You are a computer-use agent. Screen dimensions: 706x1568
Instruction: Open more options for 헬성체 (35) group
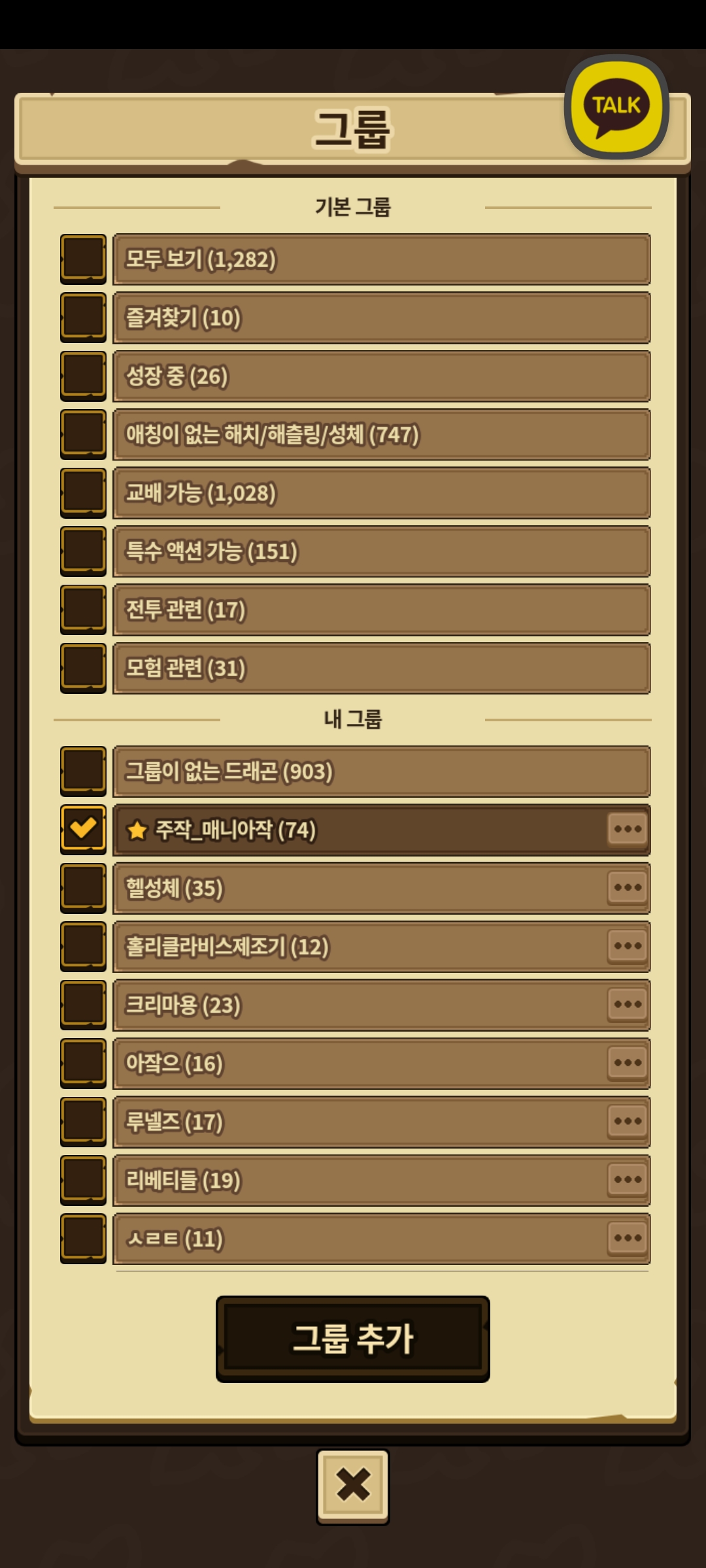pyautogui.click(x=628, y=888)
